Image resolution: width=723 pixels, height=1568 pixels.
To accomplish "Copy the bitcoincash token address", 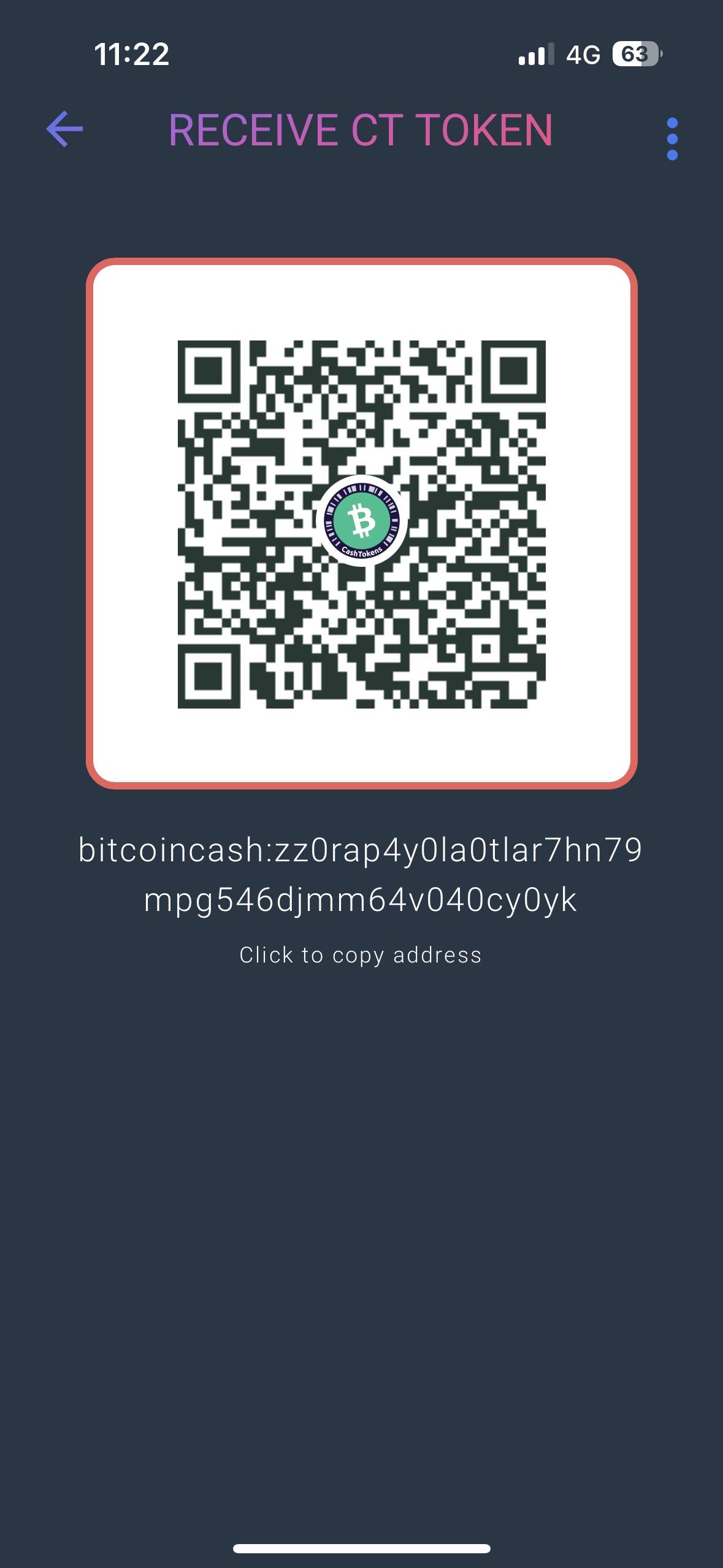I will 361,875.
